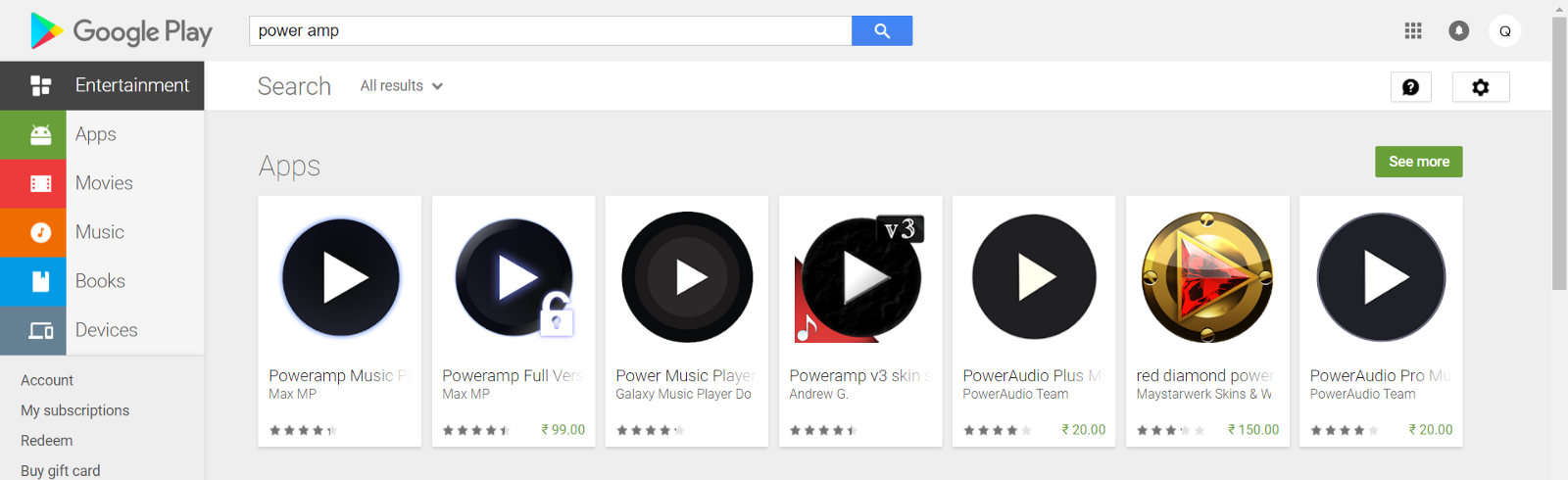Image resolution: width=1568 pixels, height=480 pixels.
Task: Open My subscriptions link
Action: (x=74, y=410)
